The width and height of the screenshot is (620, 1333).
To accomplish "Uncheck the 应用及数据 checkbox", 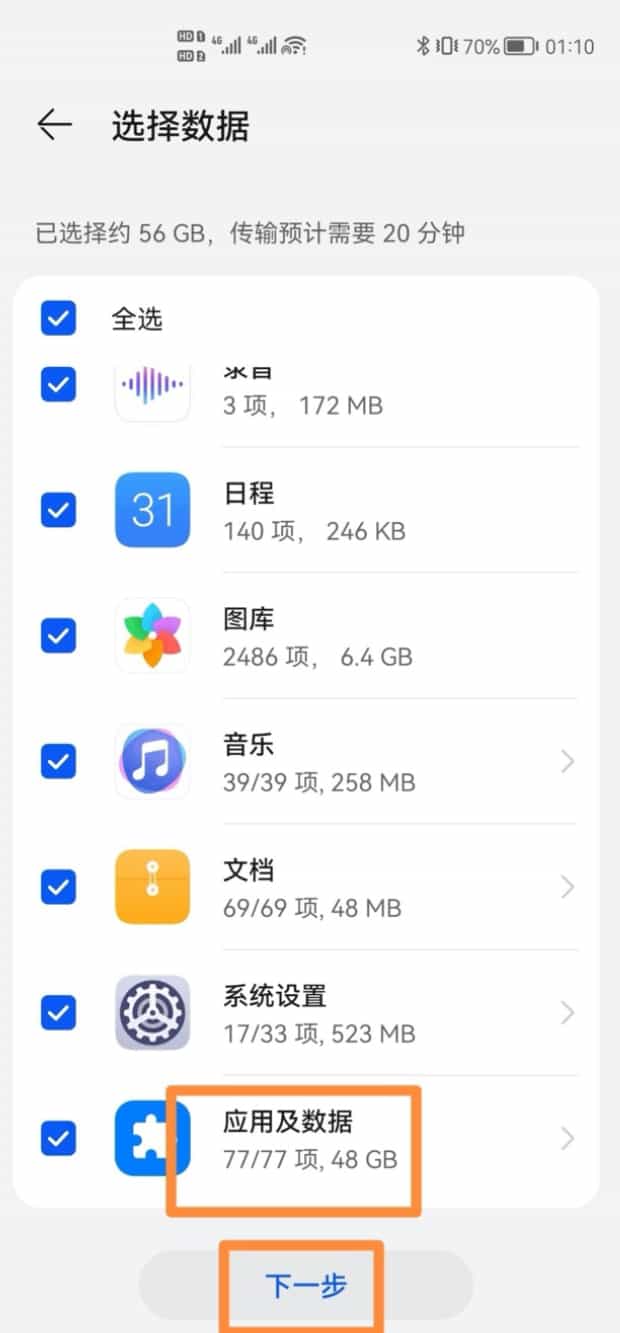I will pyautogui.click(x=58, y=1138).
